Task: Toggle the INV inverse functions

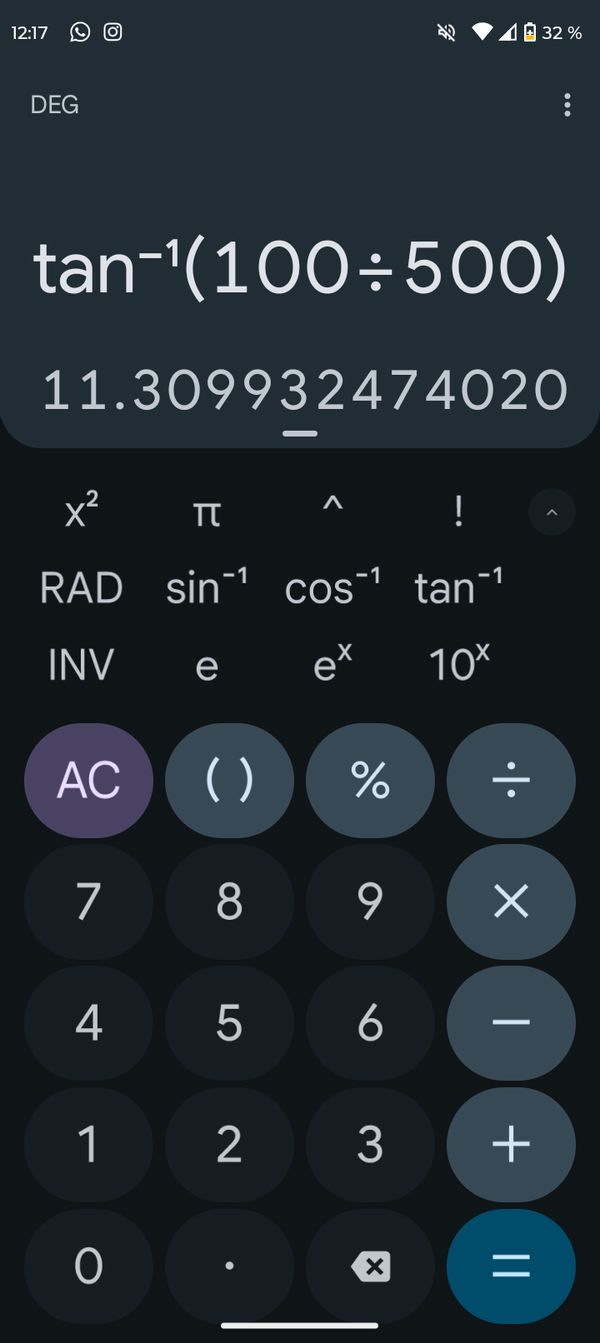Action: point(81,665)
